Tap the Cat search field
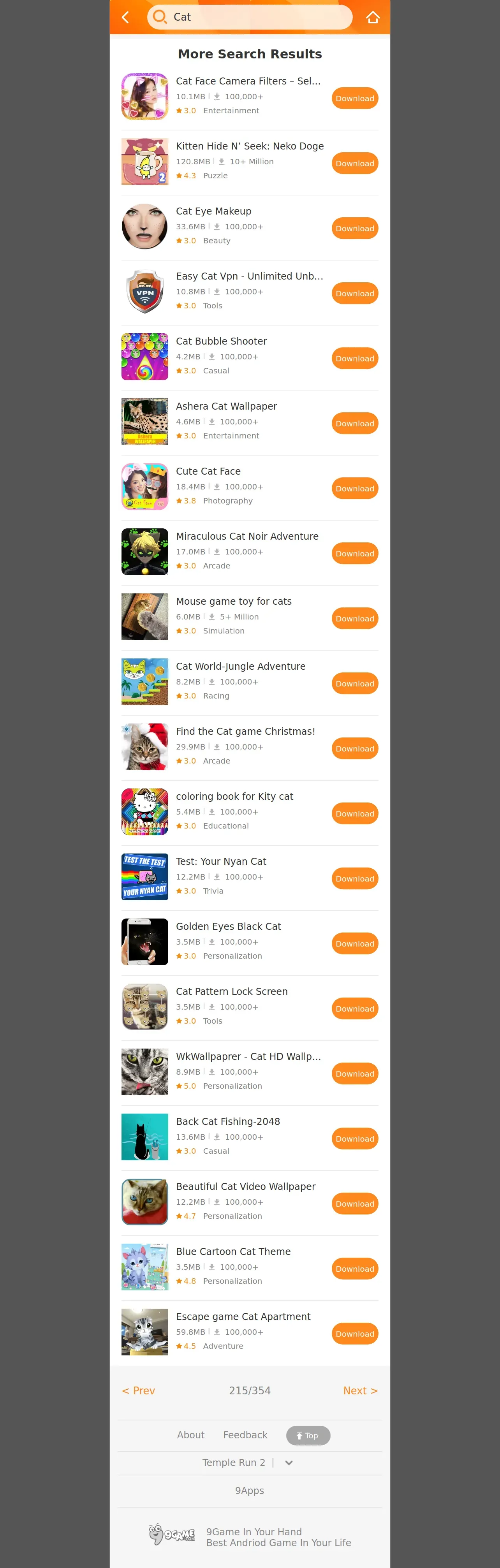 tap(250, 17)
